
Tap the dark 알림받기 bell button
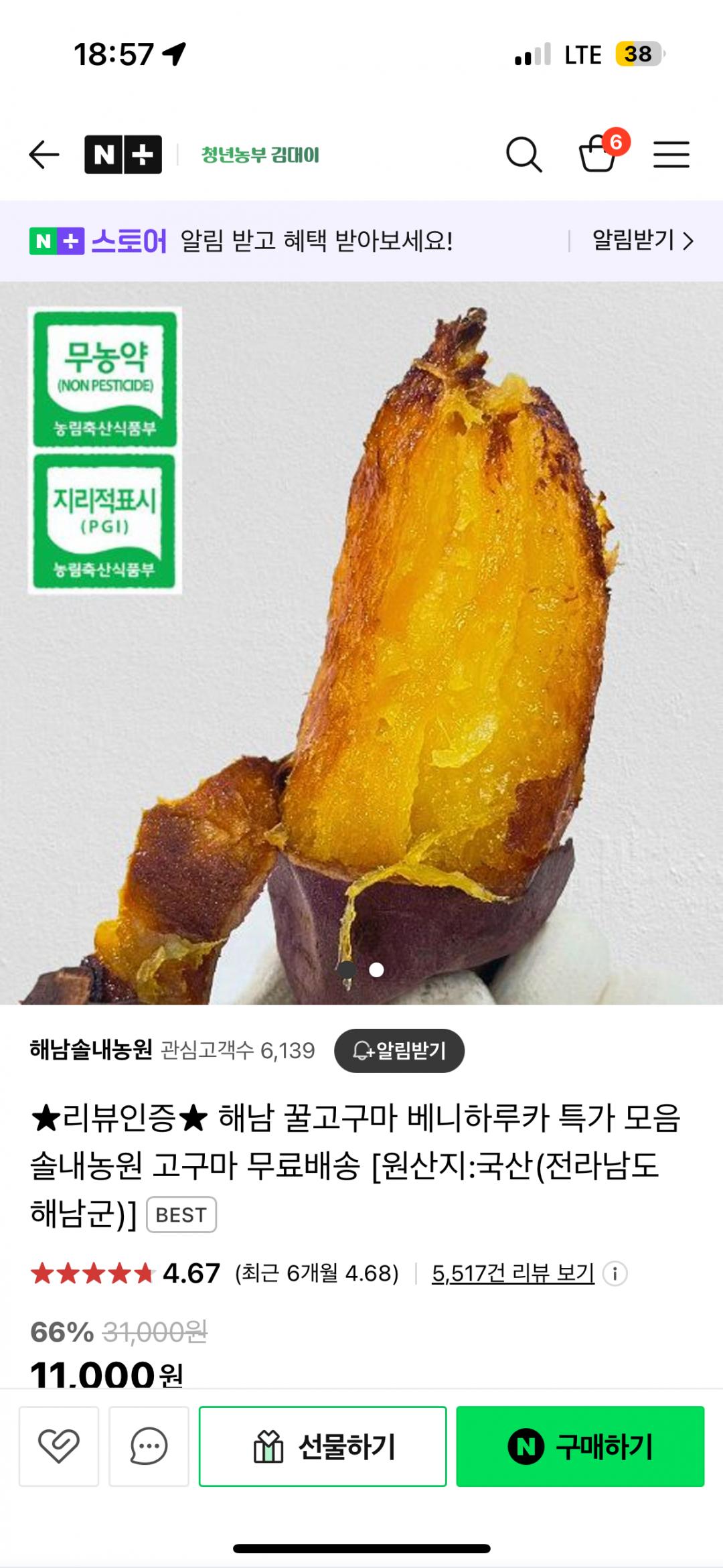pyautogui.click(x=400, y=1050)
